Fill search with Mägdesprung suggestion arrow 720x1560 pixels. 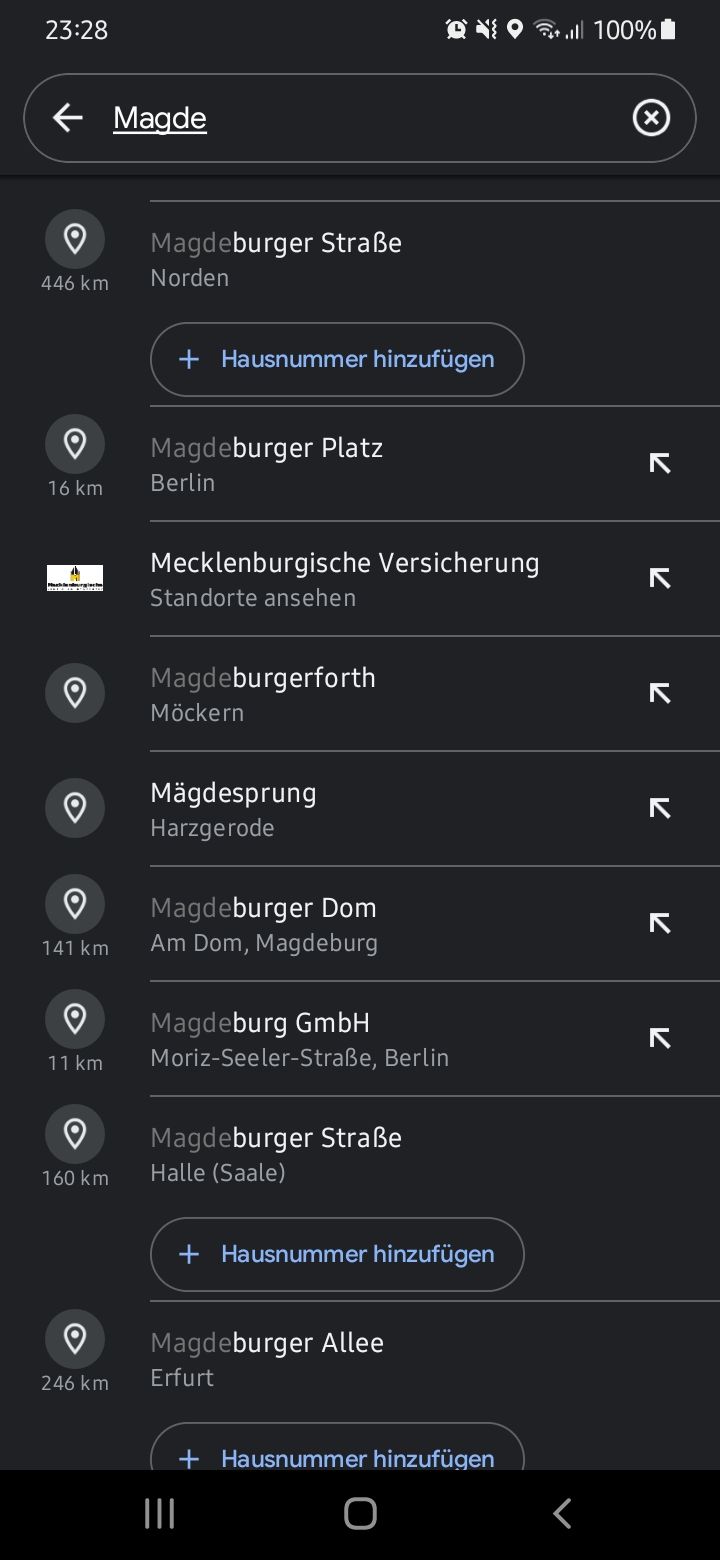[659, 808]
